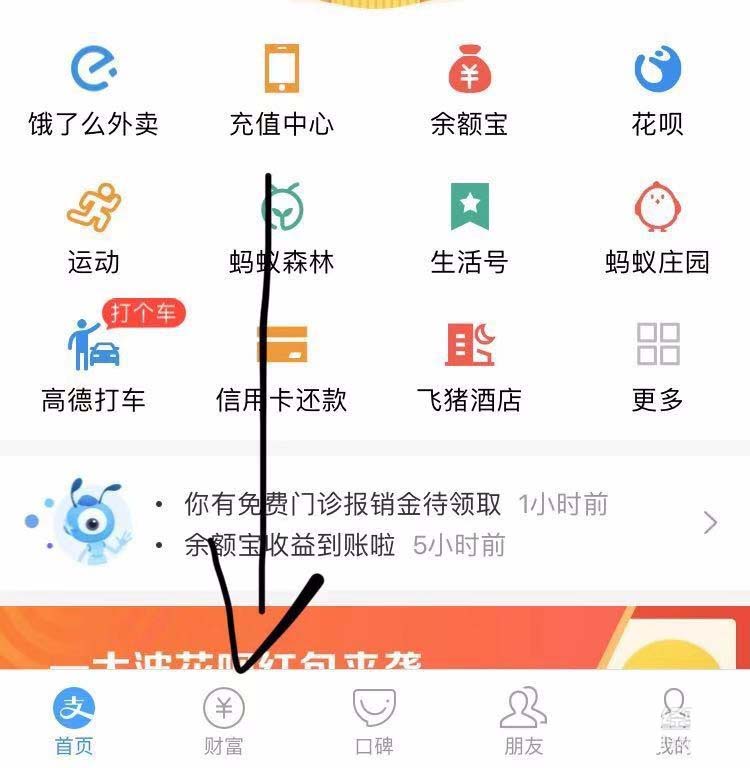Switch to the 口碑 tab

pyautogui.click(x=375, y=720)
